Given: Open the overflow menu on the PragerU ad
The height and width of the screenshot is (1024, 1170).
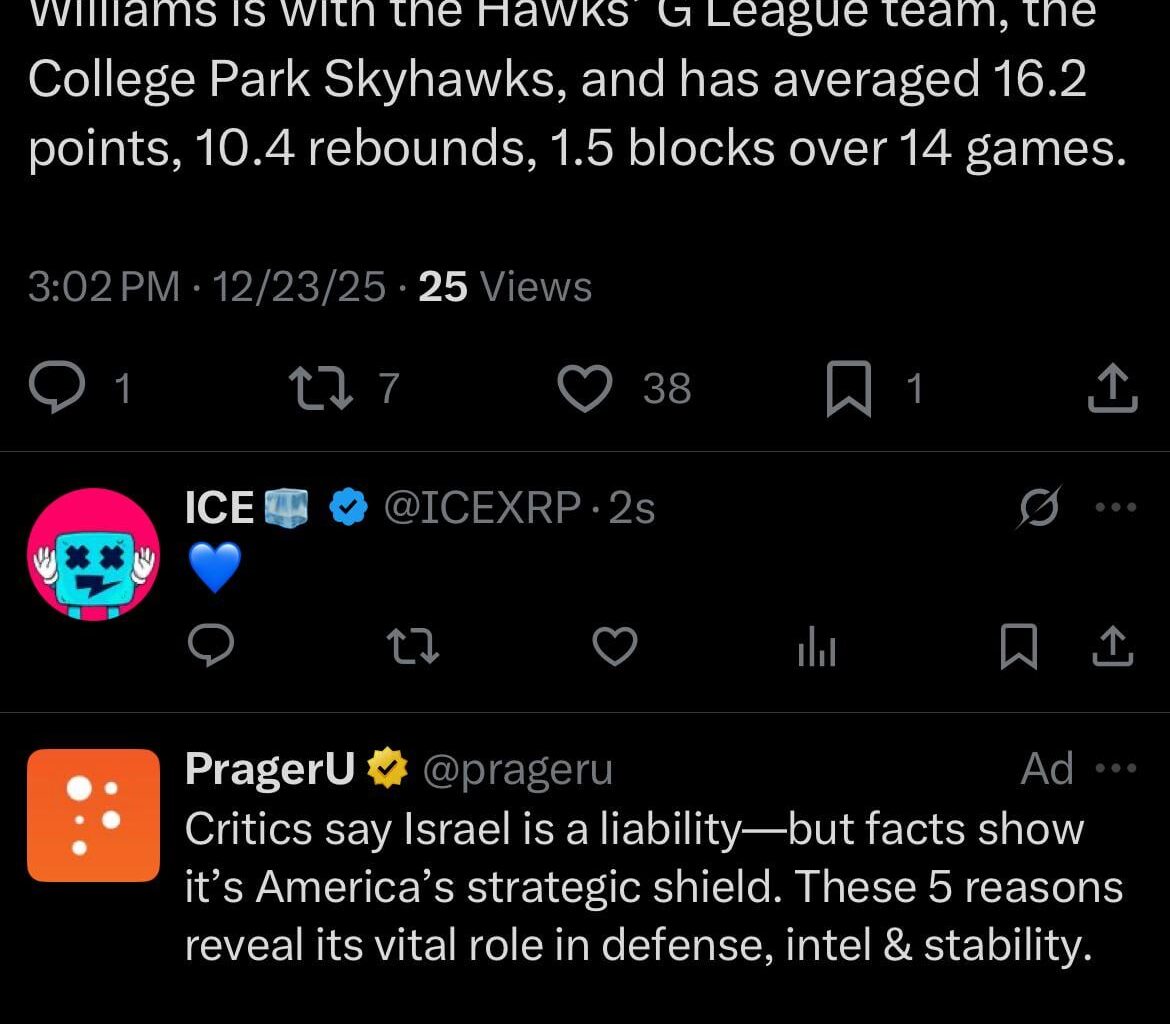Looking at the screenshot, I should 1116,769.
